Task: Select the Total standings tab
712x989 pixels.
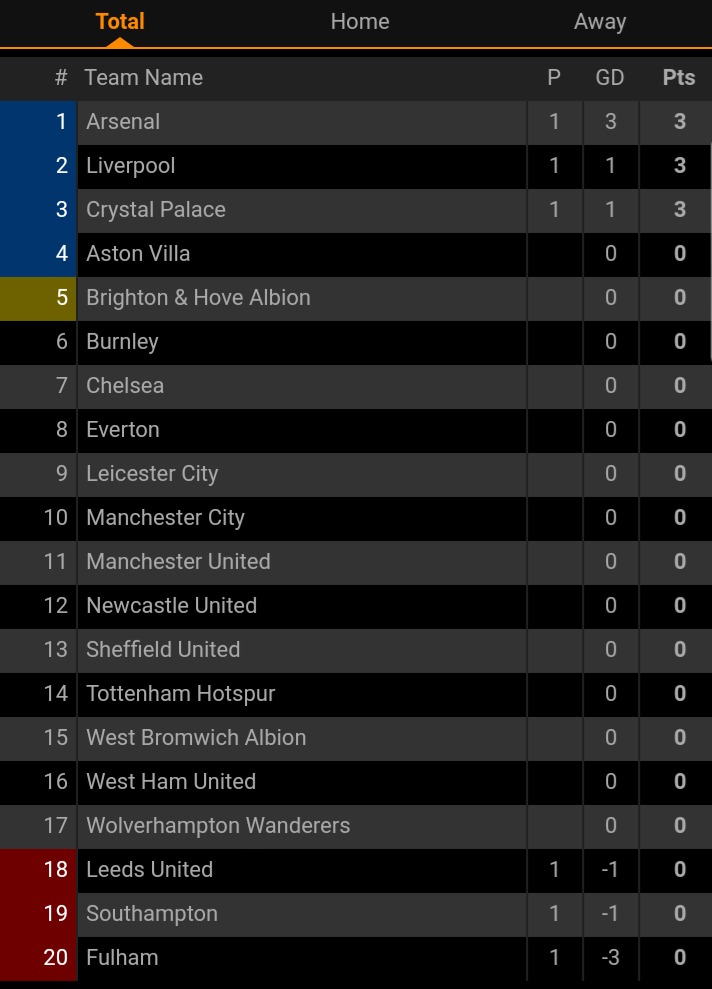Action: click(x=120, y=22)
